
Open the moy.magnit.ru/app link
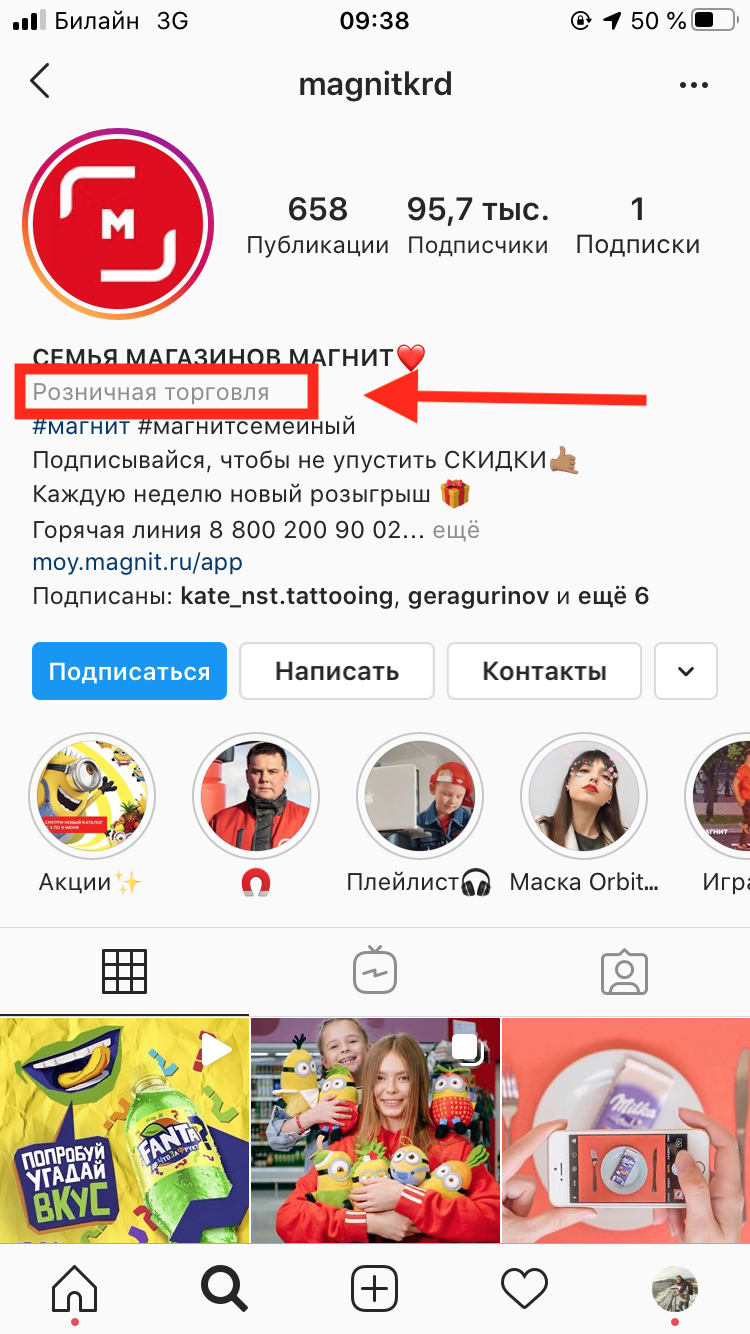(137, 563)
